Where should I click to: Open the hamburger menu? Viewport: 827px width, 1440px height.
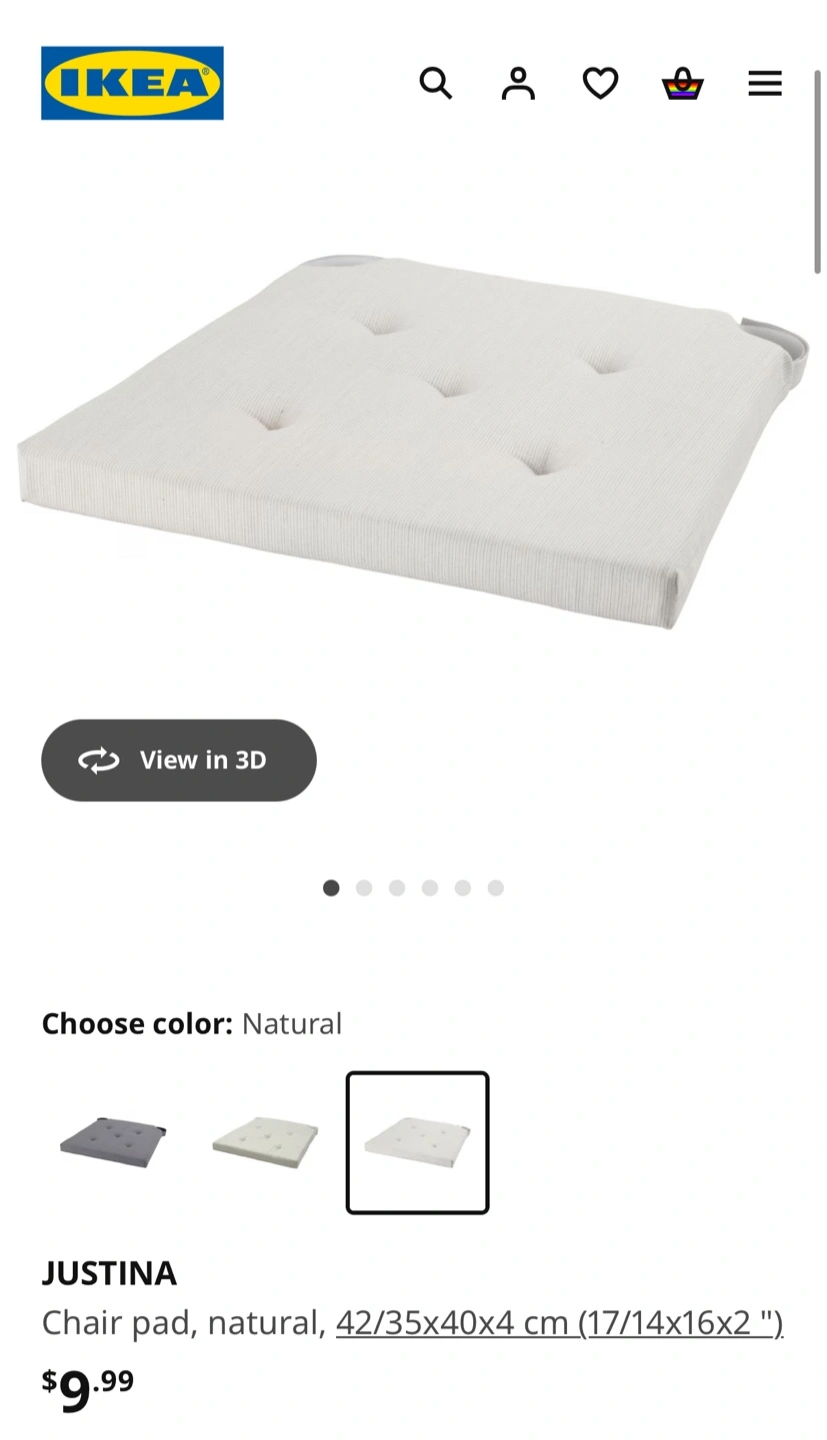tap(765, 83)
